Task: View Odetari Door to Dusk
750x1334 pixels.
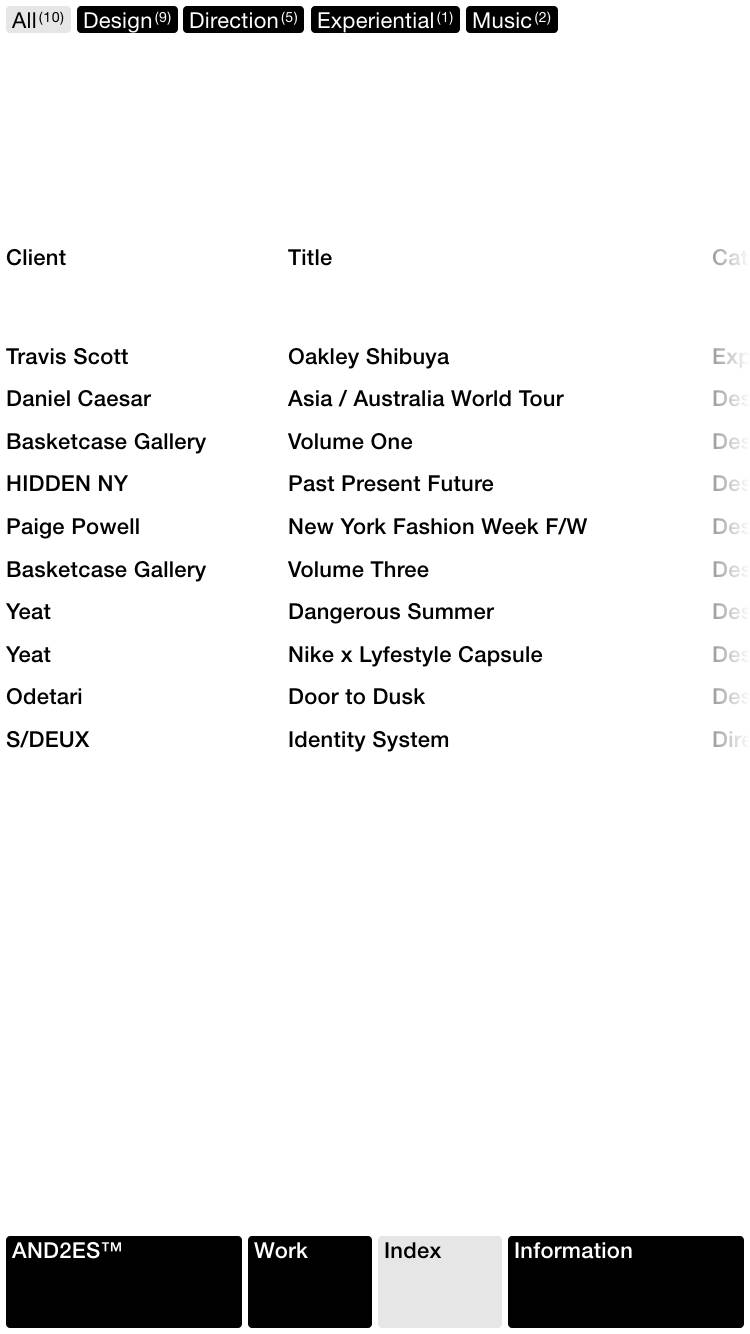Action: point(356,697)
